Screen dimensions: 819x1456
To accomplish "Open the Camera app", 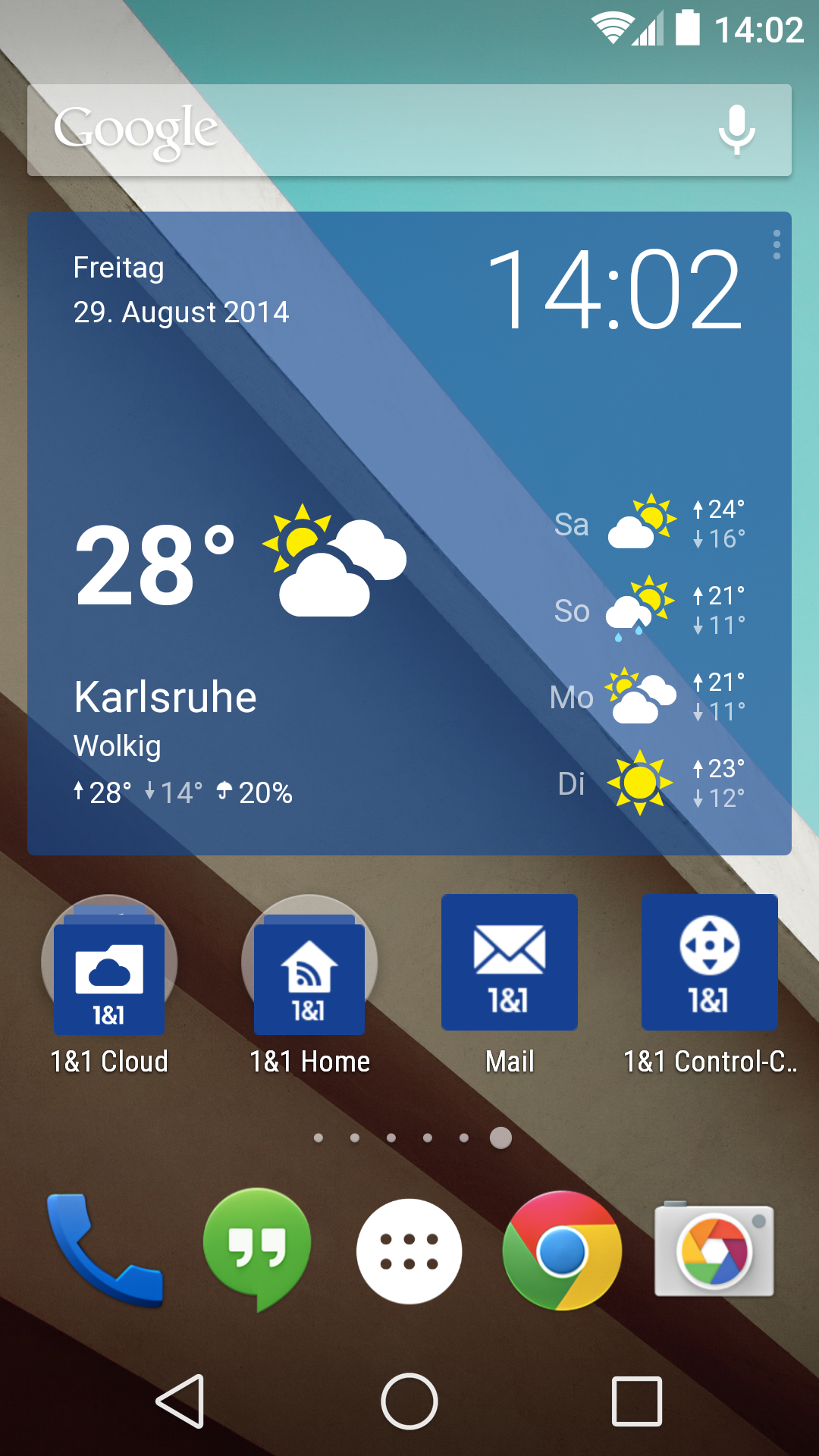I will (x=714, y=1250).
